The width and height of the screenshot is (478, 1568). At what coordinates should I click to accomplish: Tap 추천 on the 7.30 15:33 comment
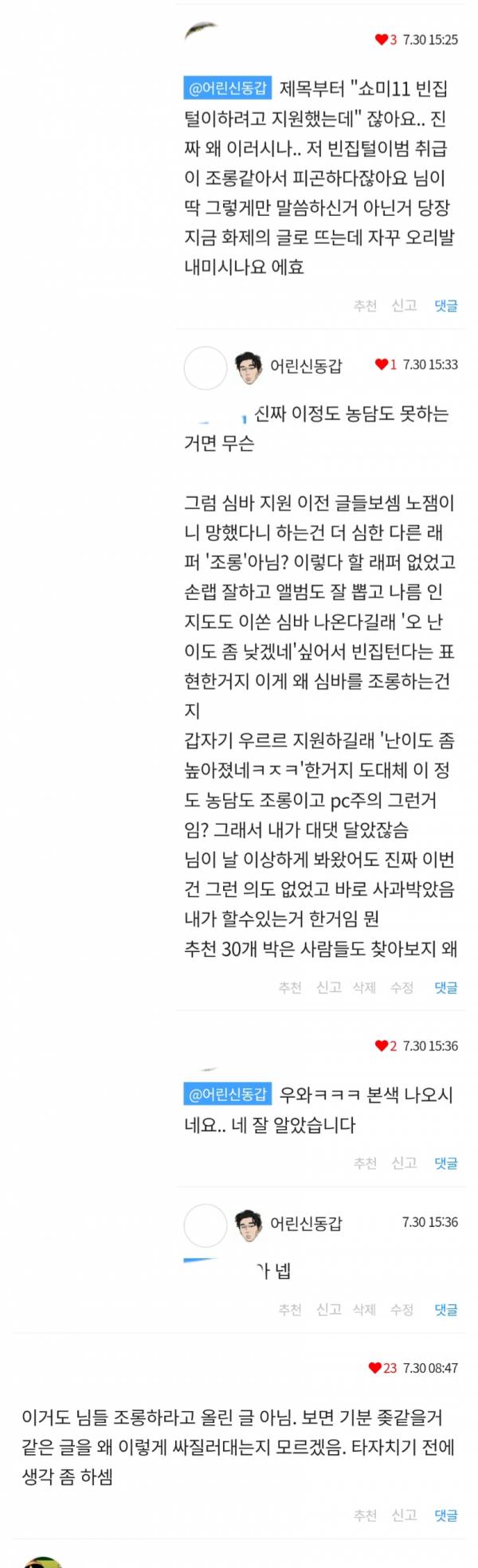290,987
